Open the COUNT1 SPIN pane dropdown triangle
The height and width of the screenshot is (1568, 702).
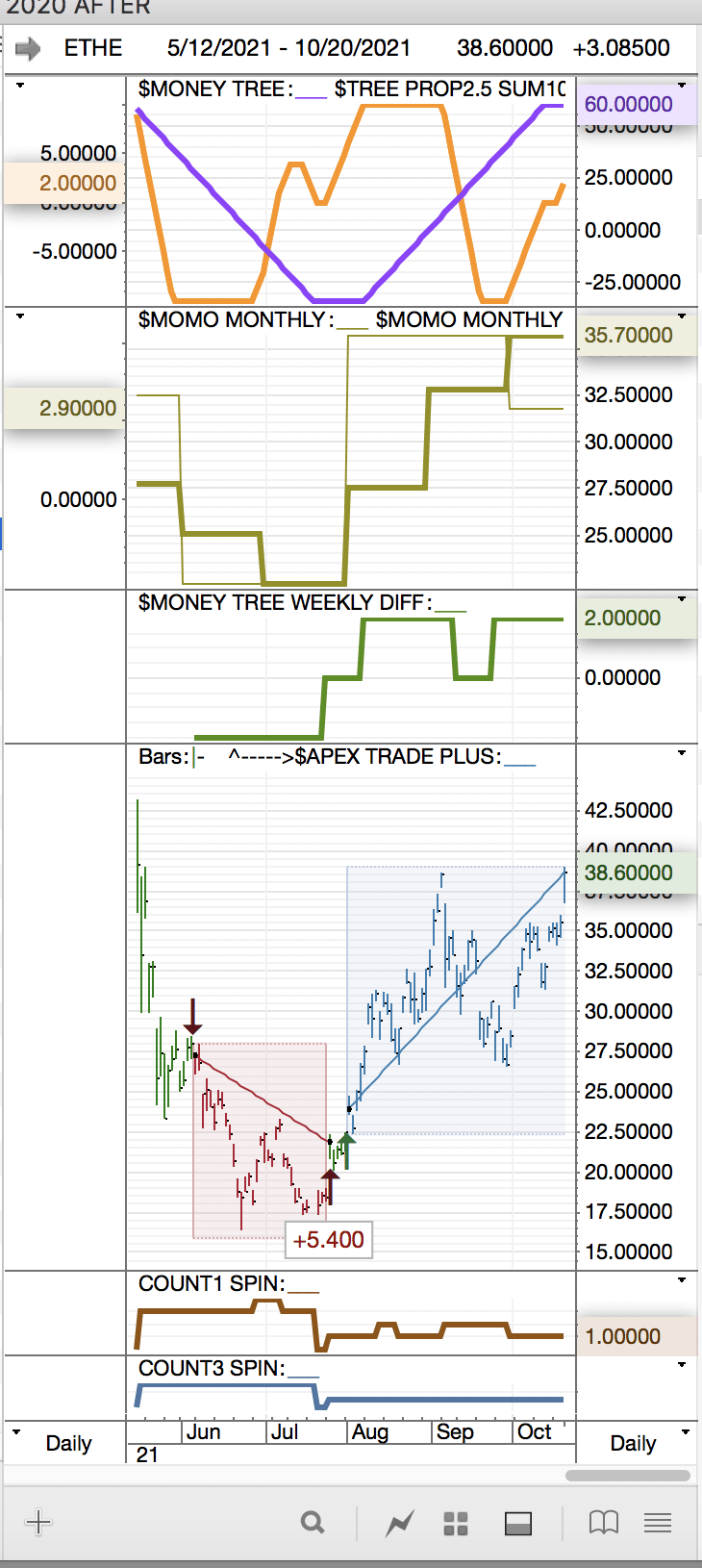coord(682,1280)
